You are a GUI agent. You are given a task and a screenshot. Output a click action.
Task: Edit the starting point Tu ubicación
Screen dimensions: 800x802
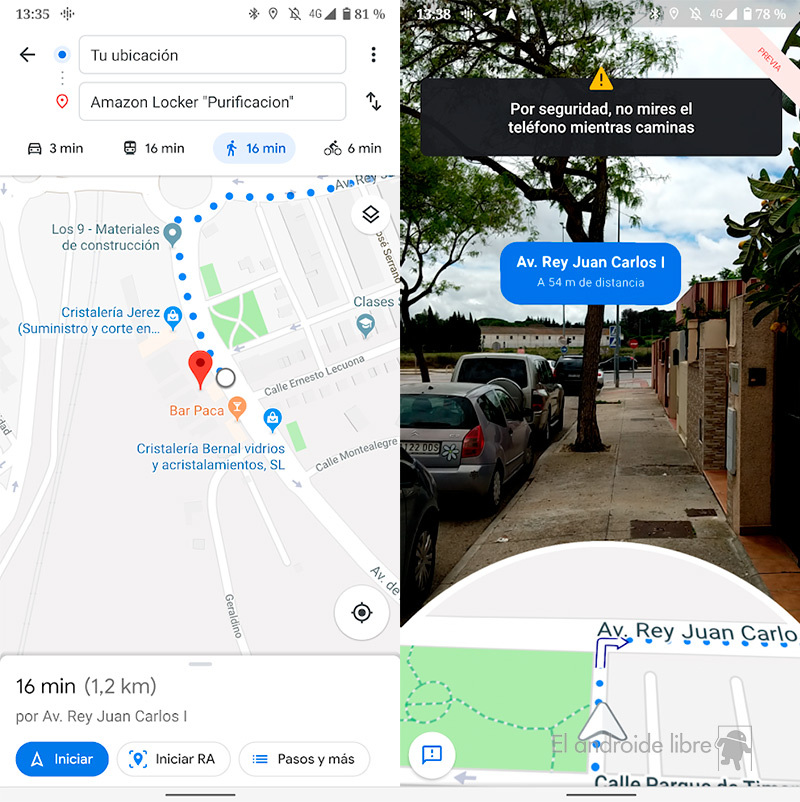click(216, 55)
